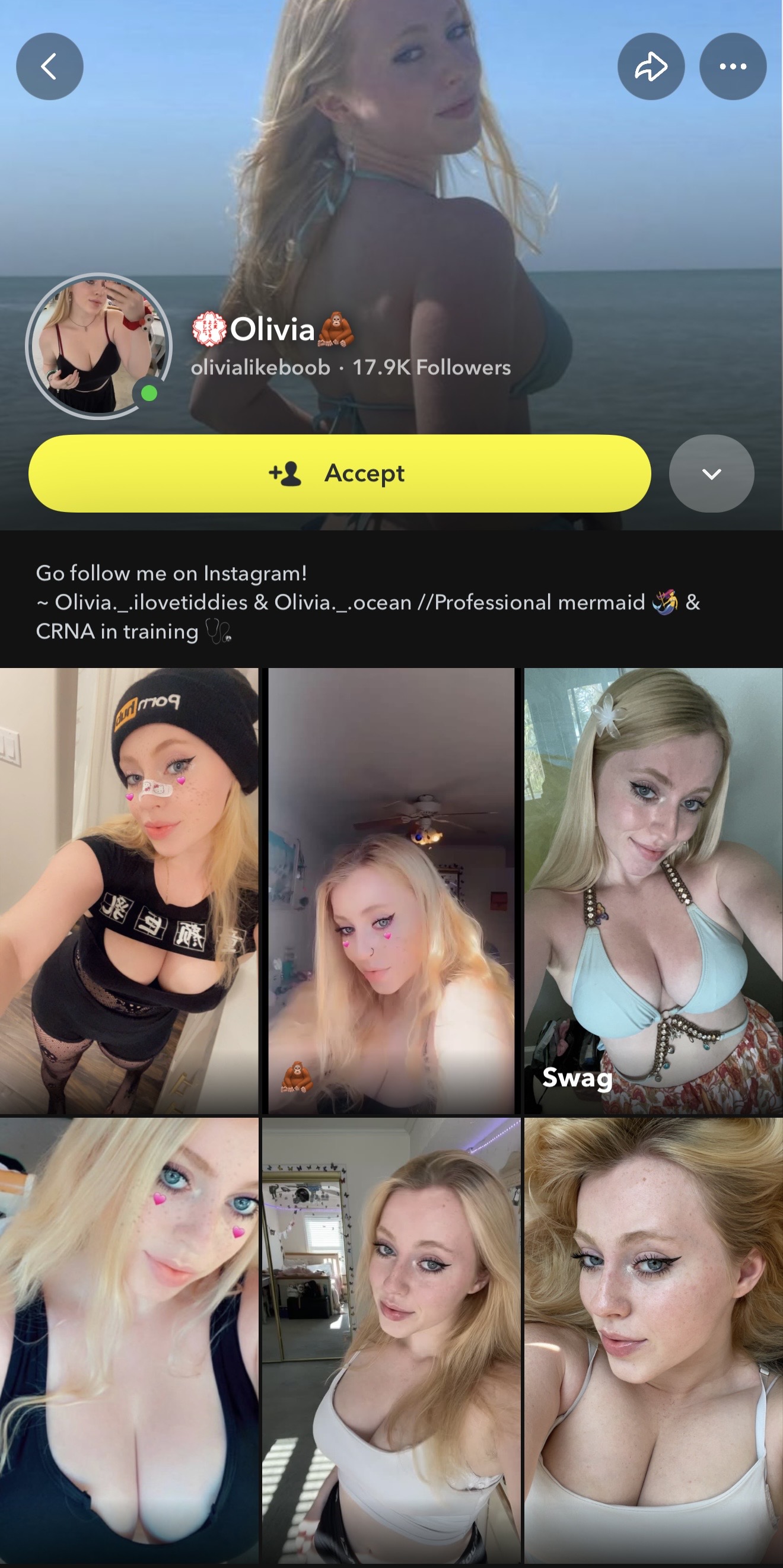Open the three-dot options menu
This screenshot has height=1568, width=783.
click(733, 66)
